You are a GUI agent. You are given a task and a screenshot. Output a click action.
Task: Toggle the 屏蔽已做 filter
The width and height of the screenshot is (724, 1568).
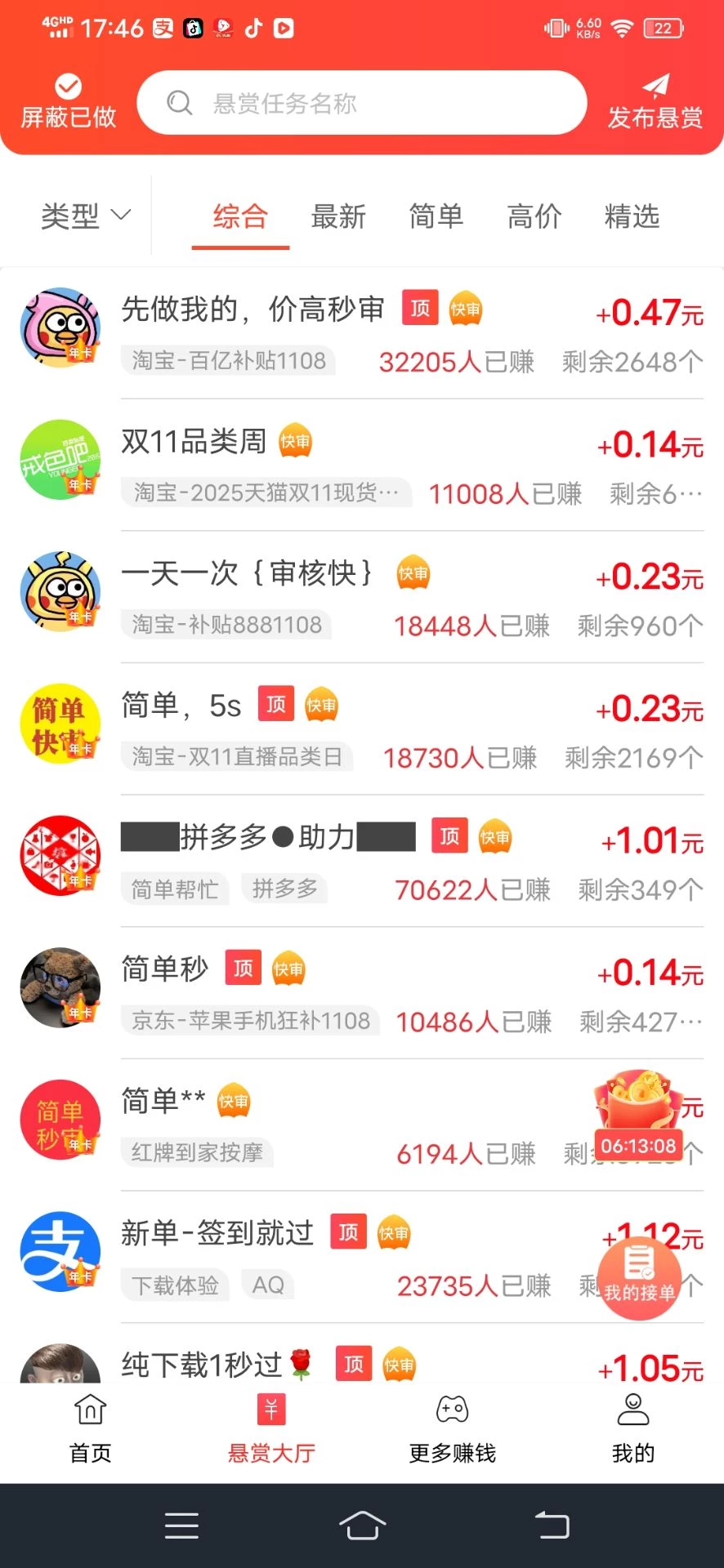click(x=68, y=103)
